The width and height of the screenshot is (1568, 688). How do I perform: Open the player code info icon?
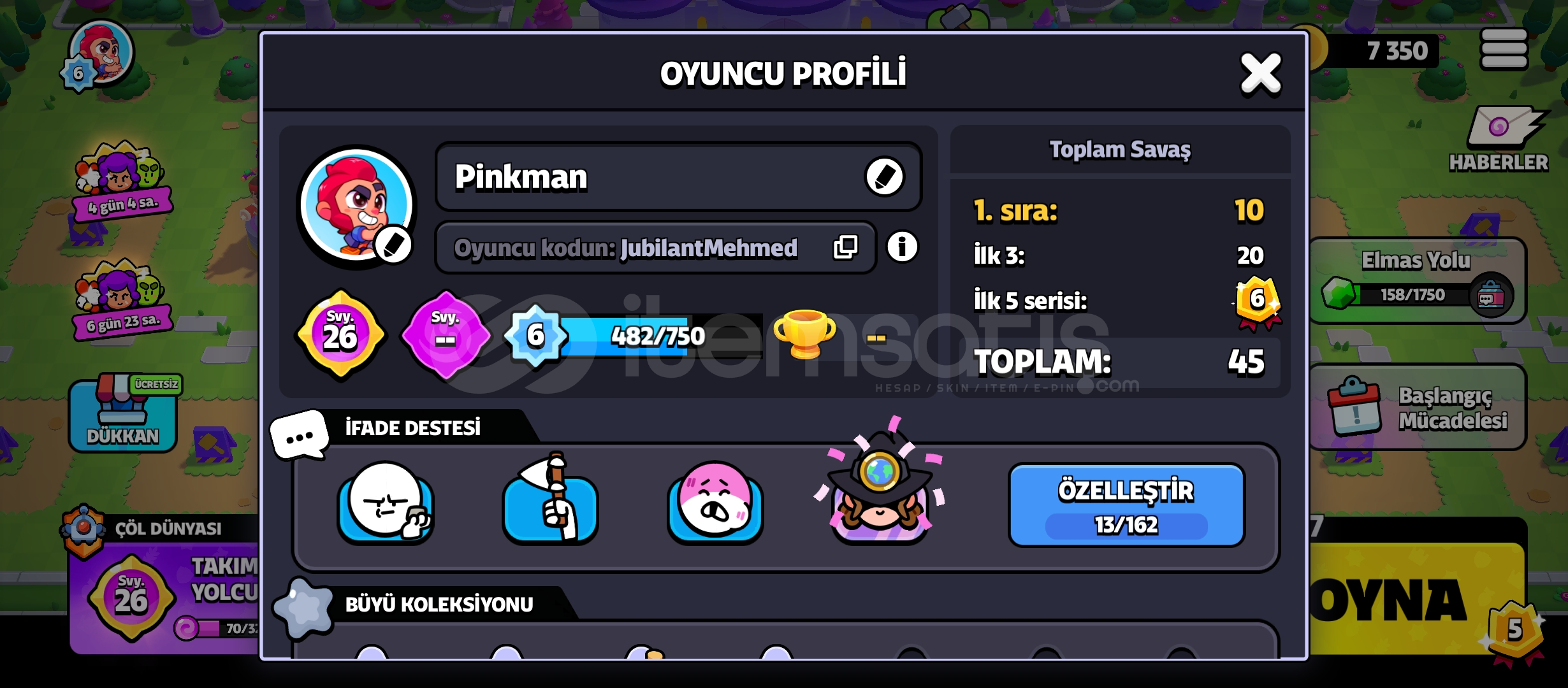pyautogui.click(x=902, y=247)
